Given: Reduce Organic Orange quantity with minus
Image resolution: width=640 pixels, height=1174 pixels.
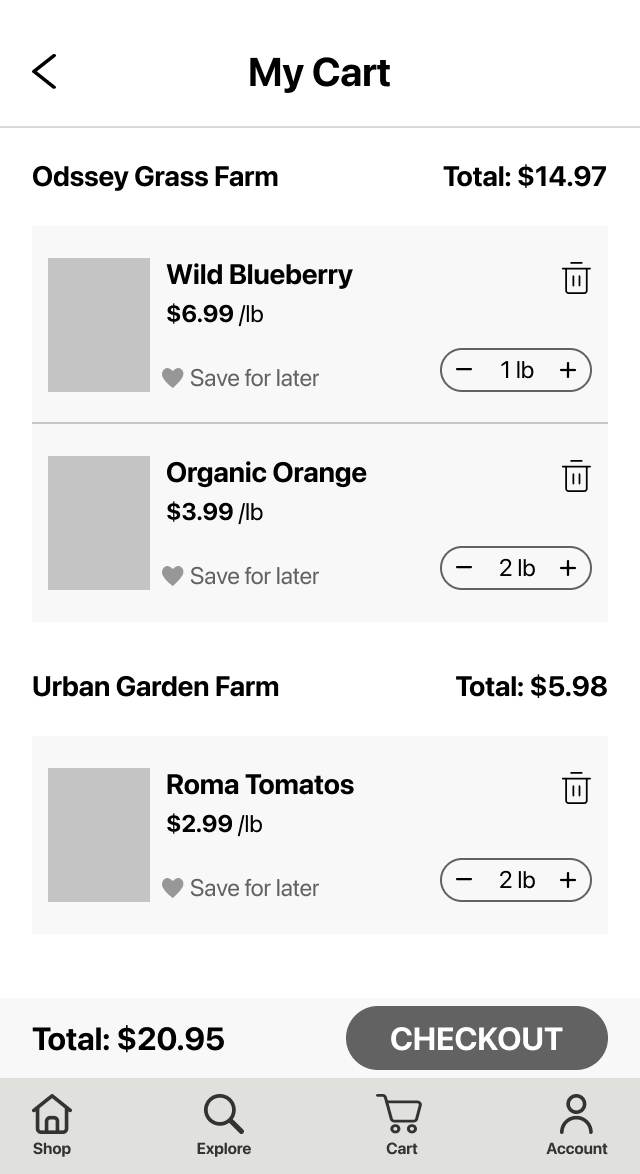Looking at the screenshot, I should click(464, 568).
